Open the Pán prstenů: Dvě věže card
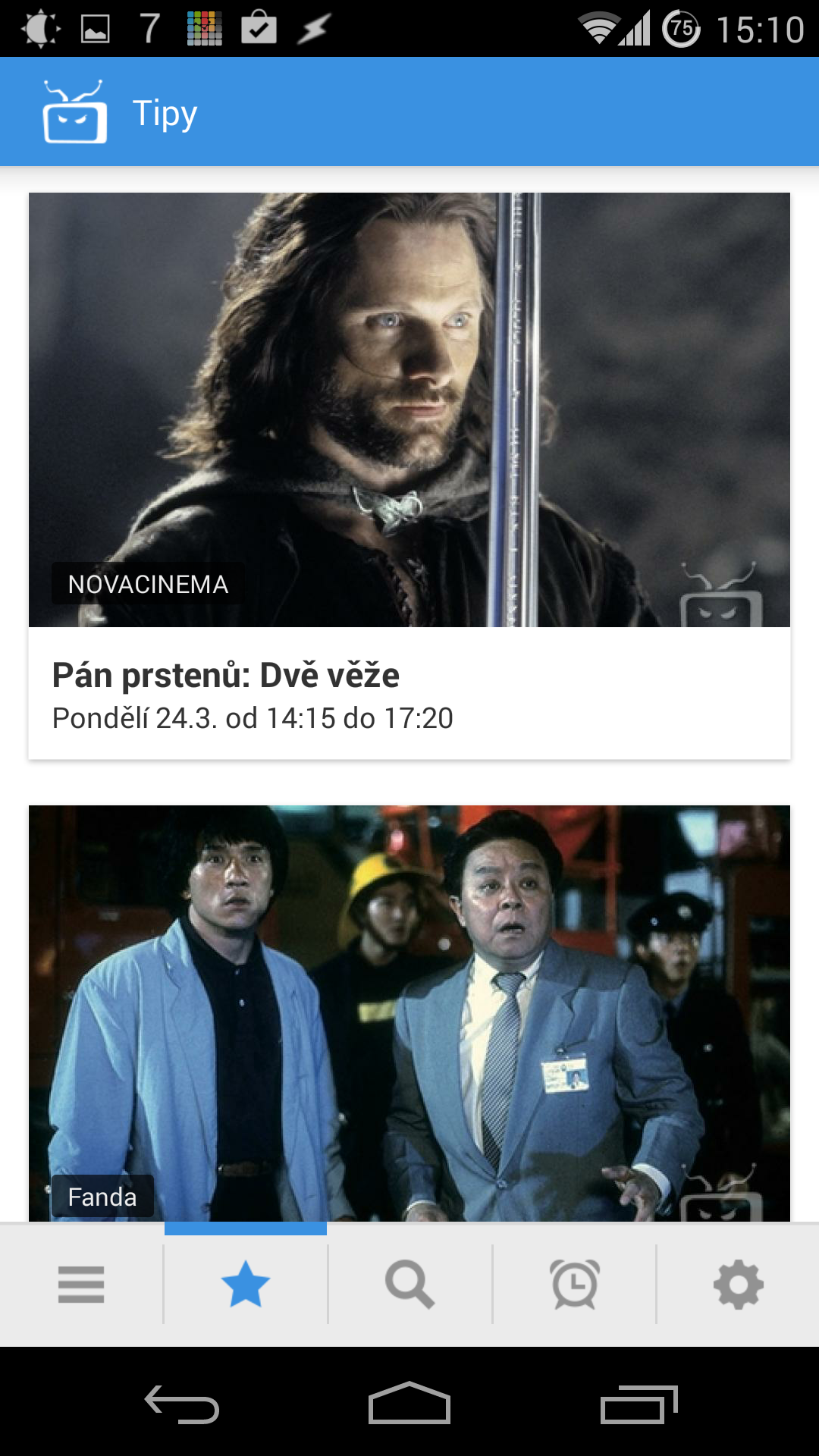 (x=409, y=475)
